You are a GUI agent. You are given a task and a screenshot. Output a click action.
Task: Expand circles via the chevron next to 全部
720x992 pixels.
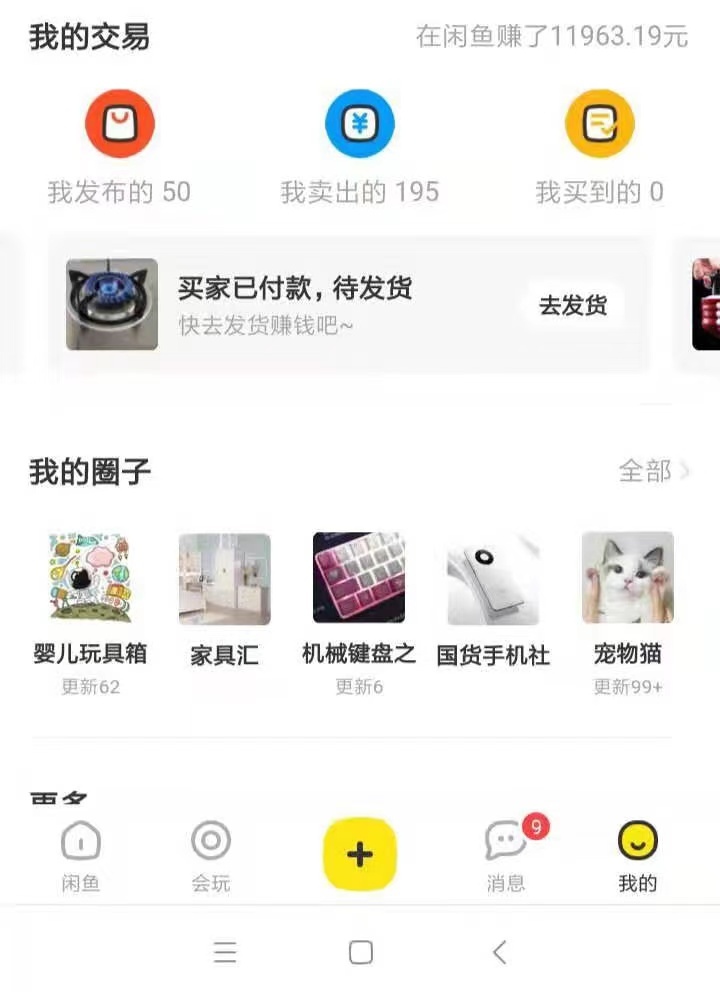point(684,472)
